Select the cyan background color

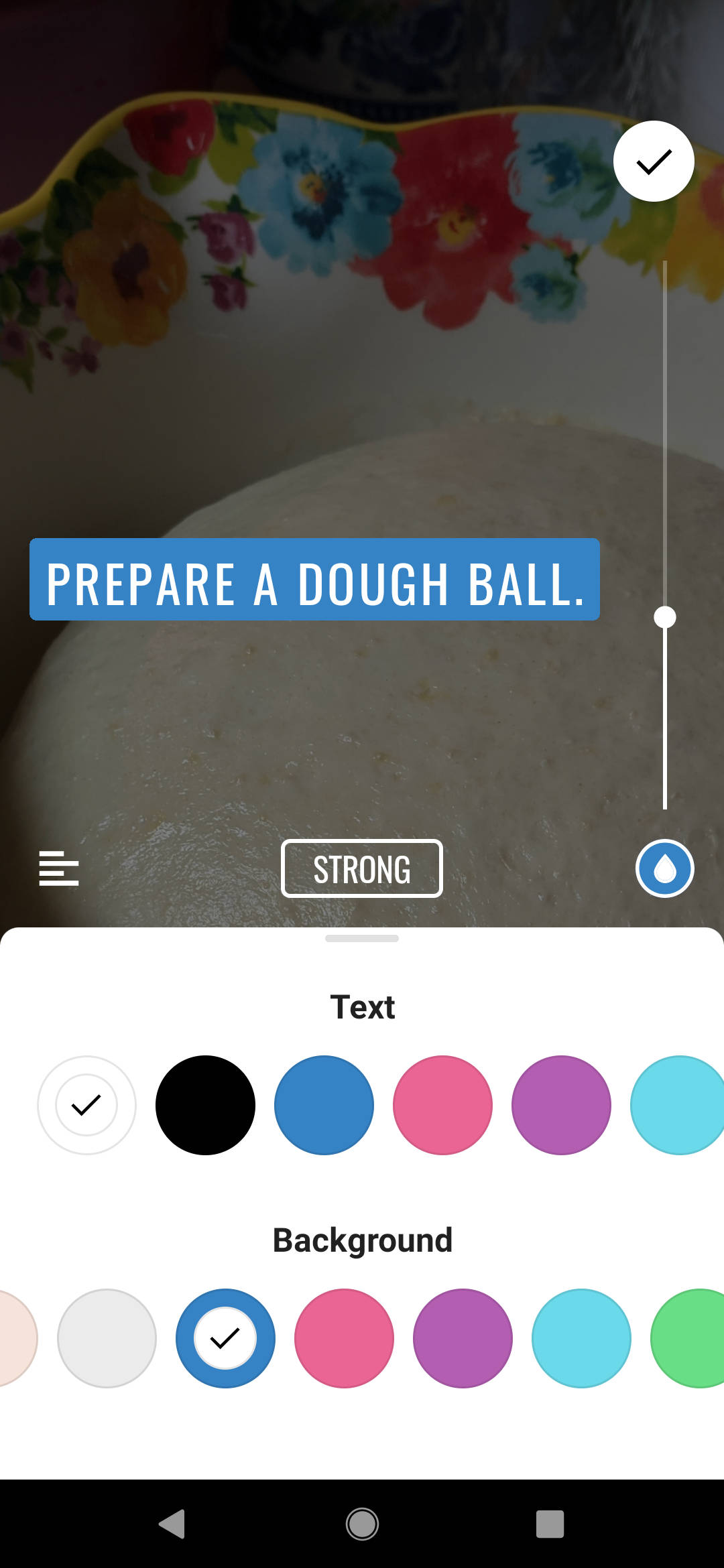point(581,1338)
